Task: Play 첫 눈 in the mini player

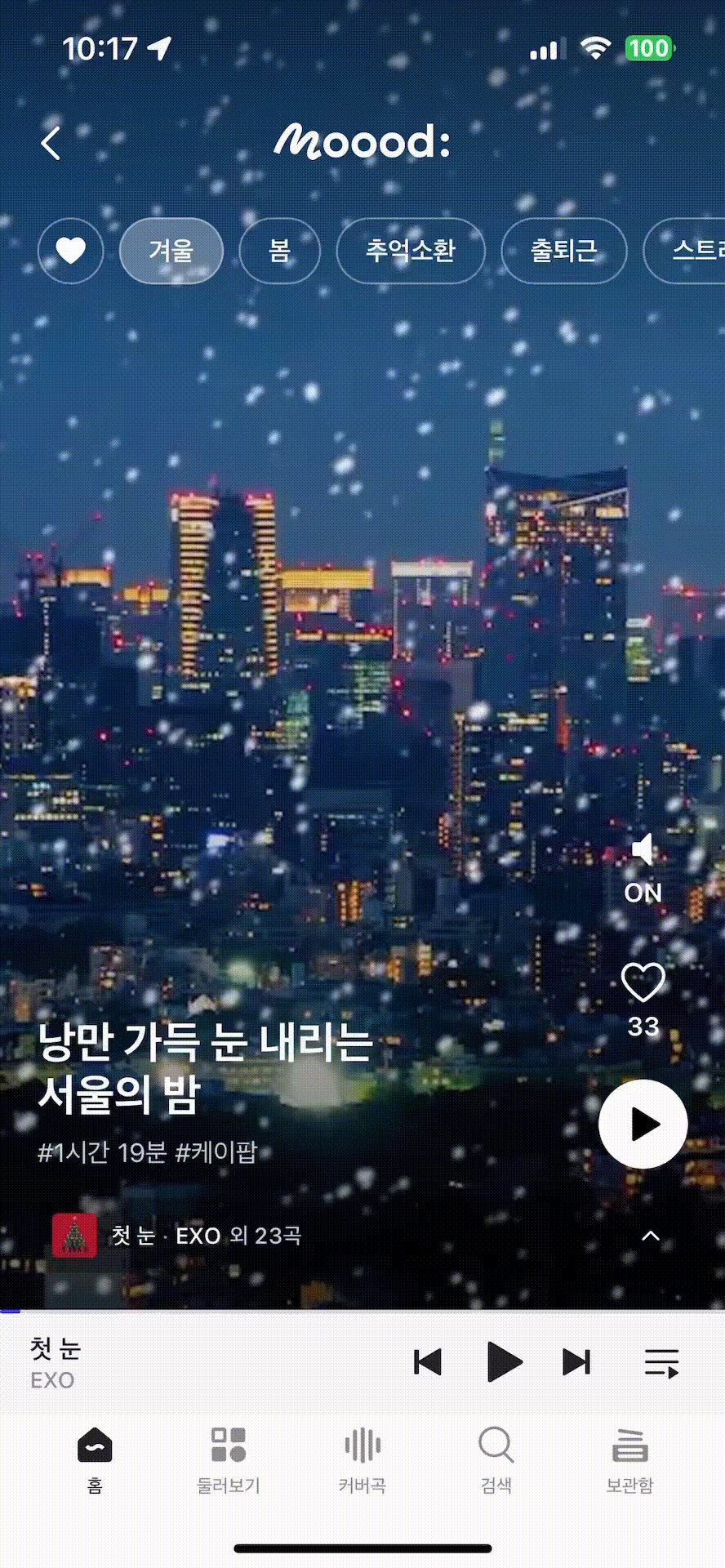Action: [504, 1361]
